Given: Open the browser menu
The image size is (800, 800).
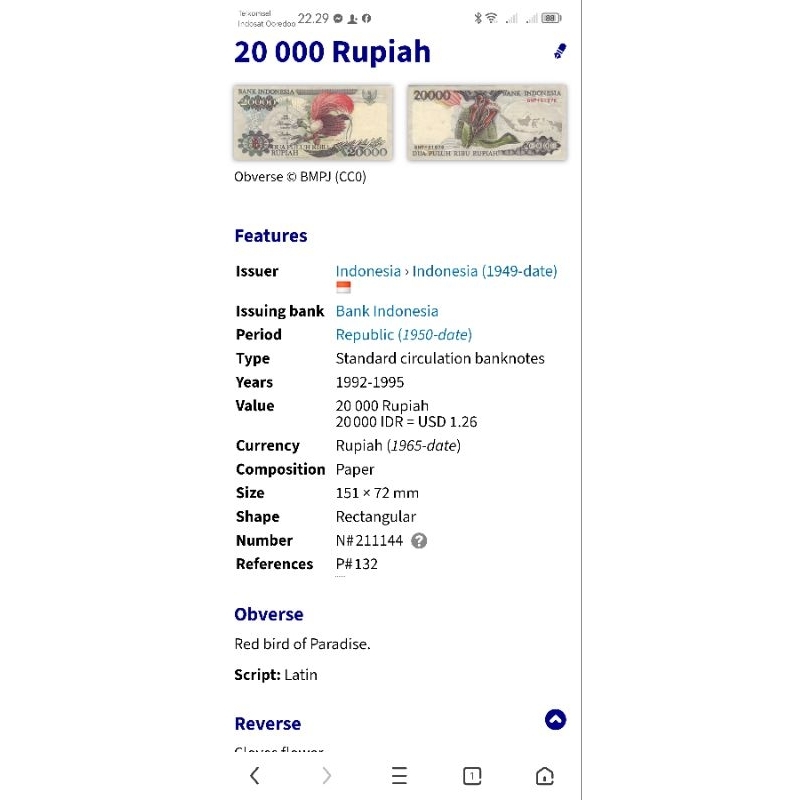Looking at the screenshot, I should 399,775.
